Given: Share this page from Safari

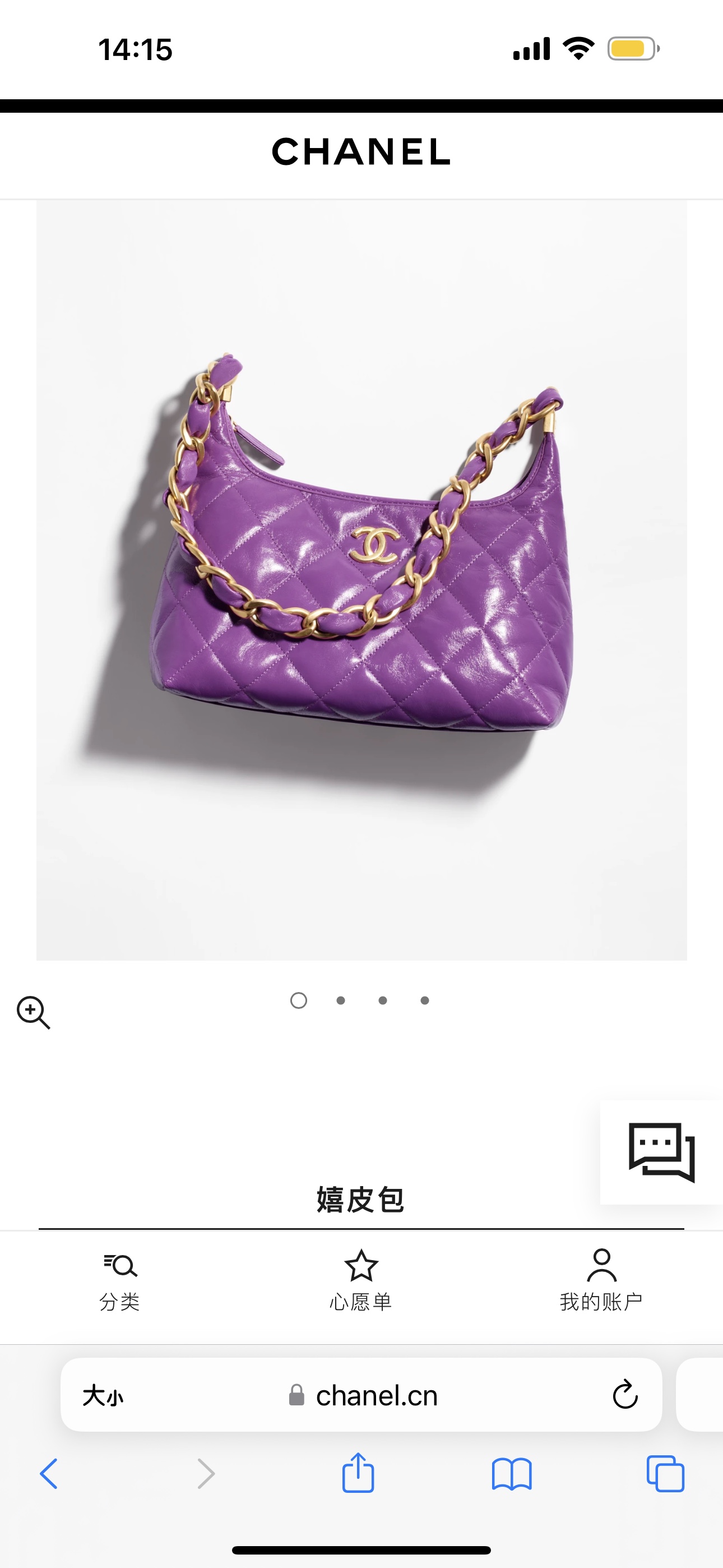Looking at the screenshot, I should (358, 1473).
